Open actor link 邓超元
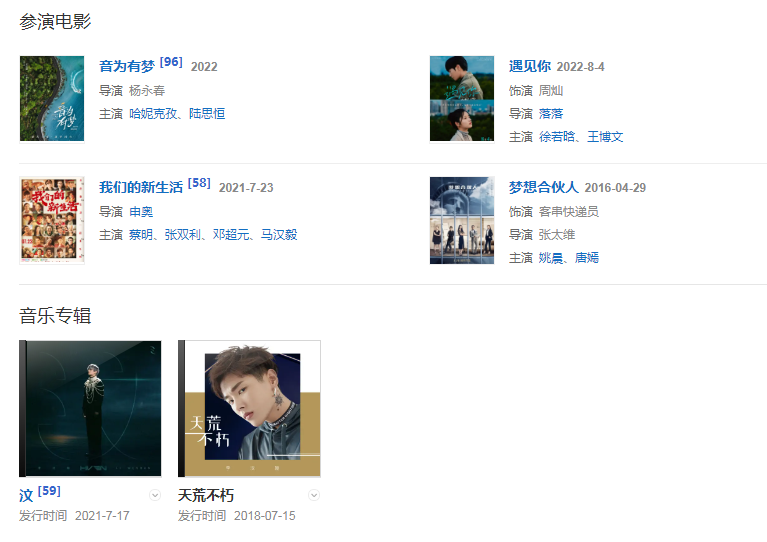The height and width of the screenshot is (542, 767). (x=231, y=234)
